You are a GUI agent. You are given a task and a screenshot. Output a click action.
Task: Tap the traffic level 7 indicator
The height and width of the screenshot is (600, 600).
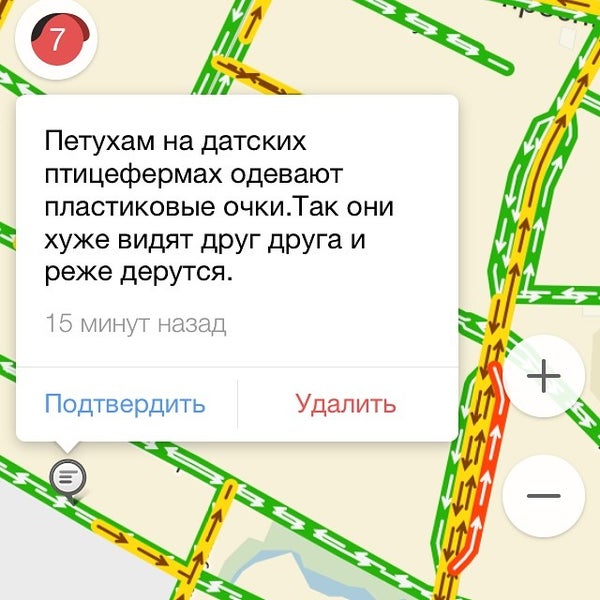(57, 40)
